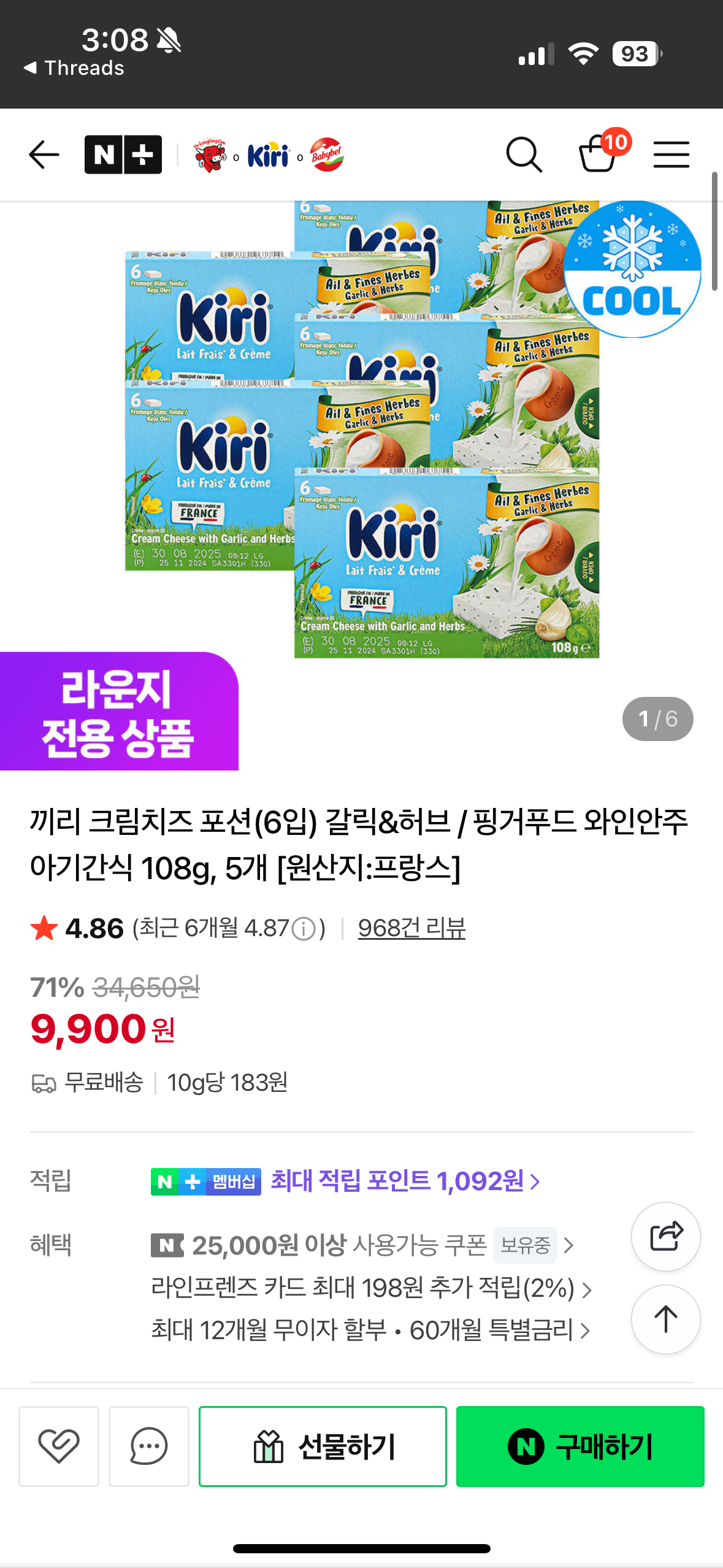The image size is (723, 1568).
Task: Click the N+ store logo
Action: click(x=123, y=155)
